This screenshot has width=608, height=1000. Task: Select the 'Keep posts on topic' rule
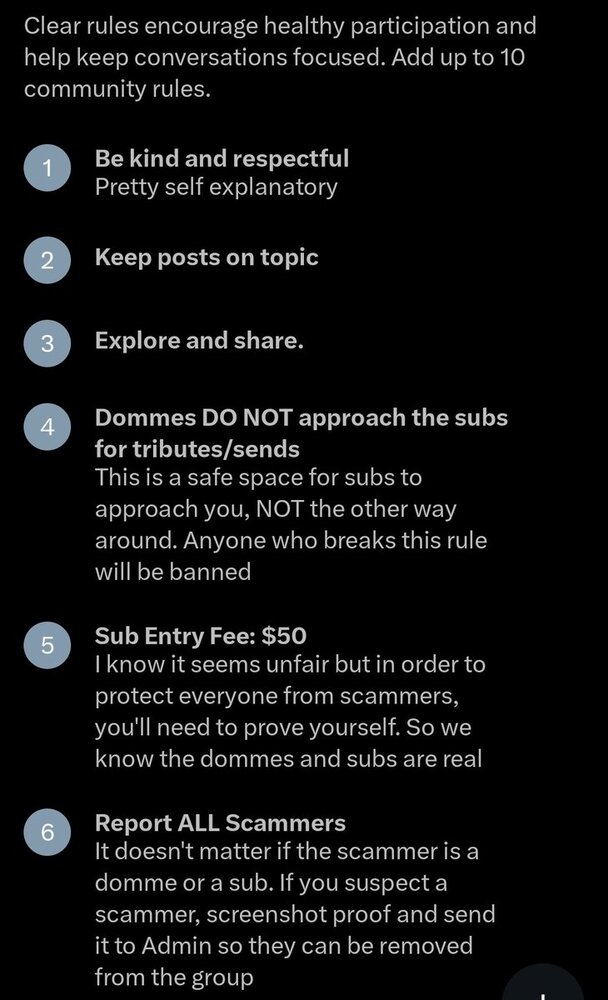coord(206,257)
